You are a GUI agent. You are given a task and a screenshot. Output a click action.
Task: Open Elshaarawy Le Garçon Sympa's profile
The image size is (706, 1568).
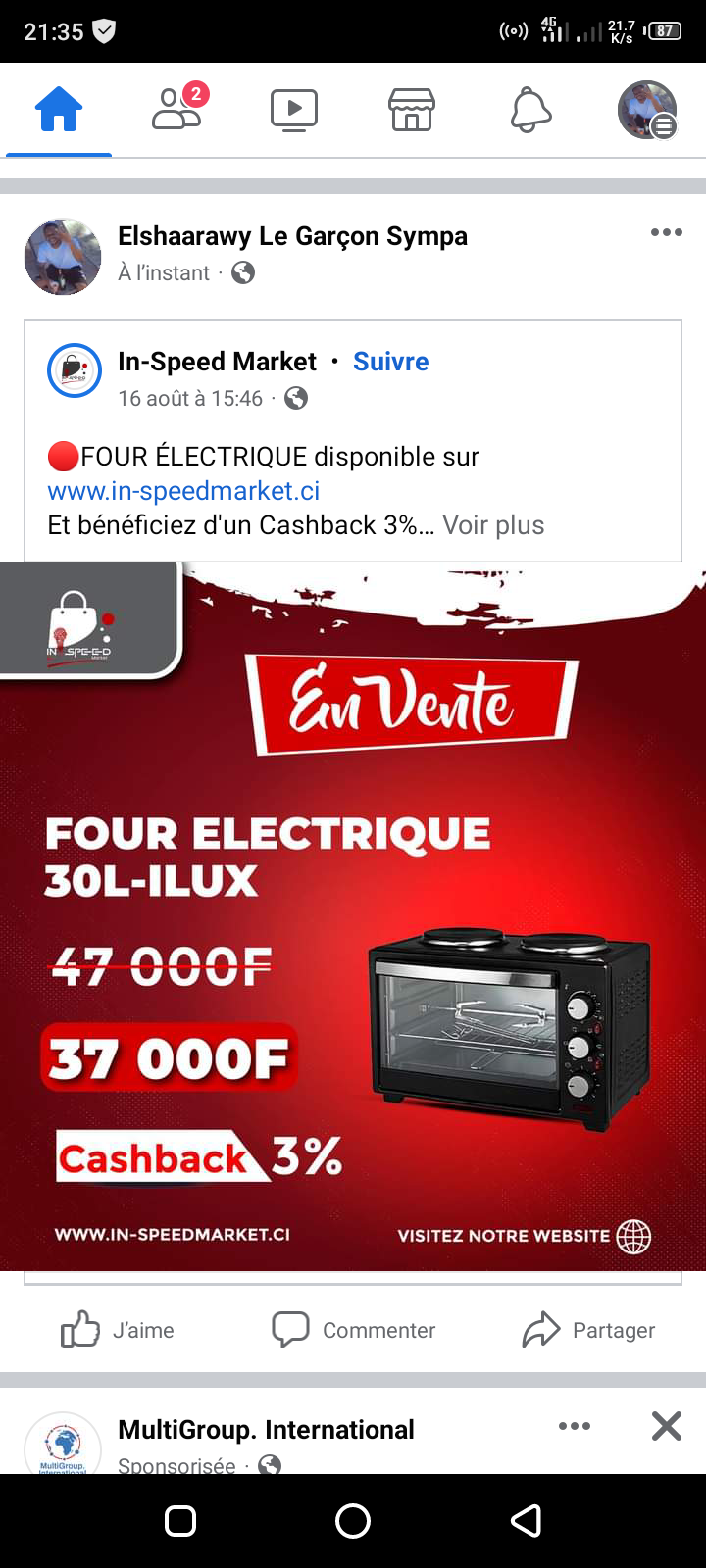(292, 236)
